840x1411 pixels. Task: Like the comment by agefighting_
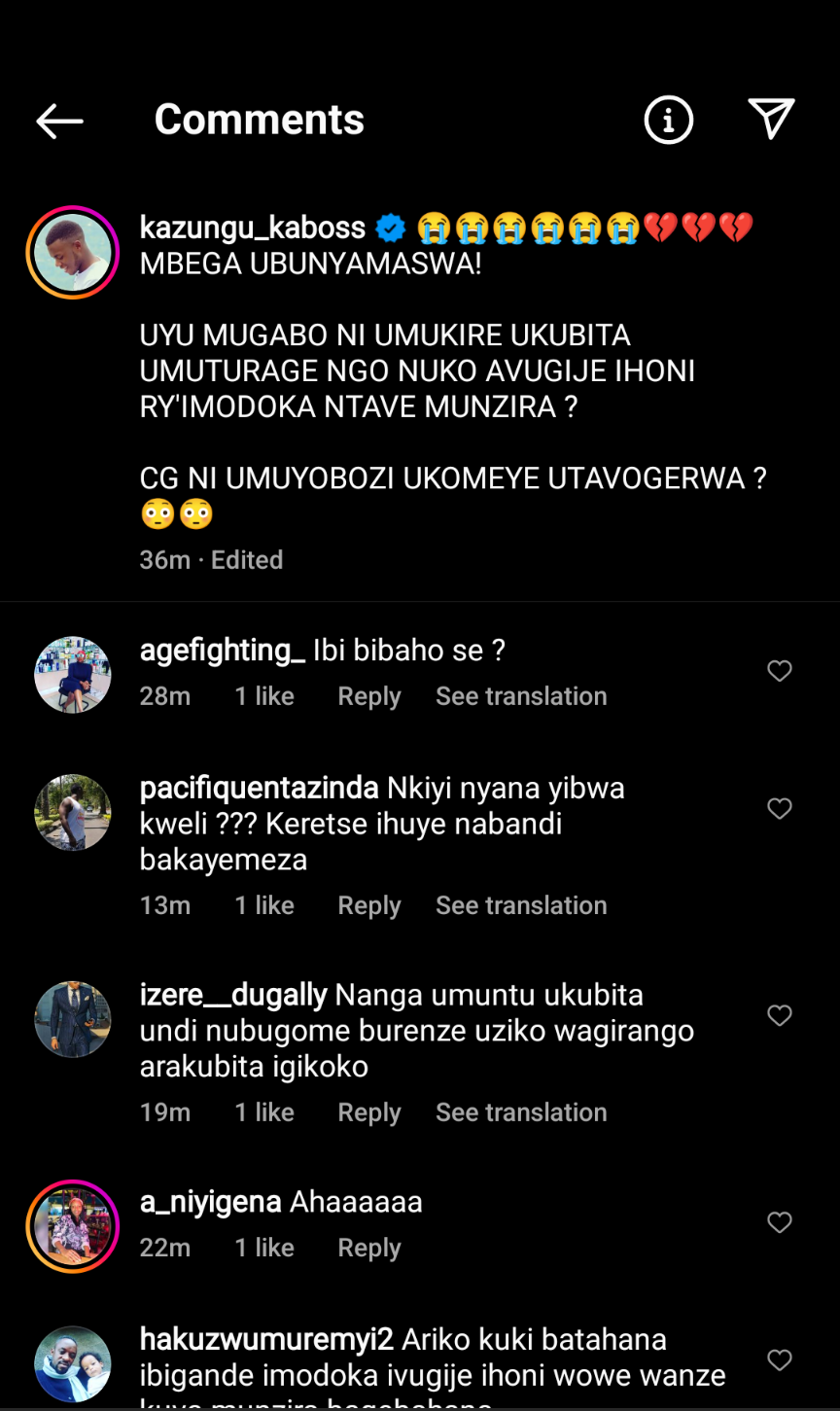point(780,671)
